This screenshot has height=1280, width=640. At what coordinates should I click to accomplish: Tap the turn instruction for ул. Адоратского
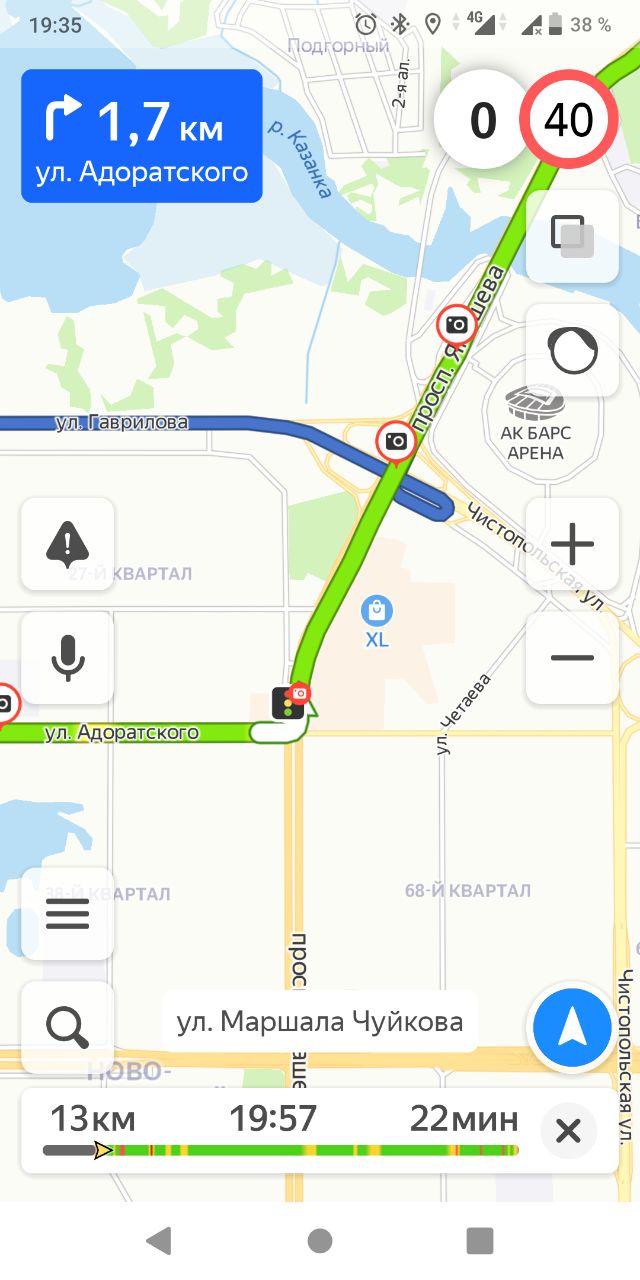click(141, 136)
